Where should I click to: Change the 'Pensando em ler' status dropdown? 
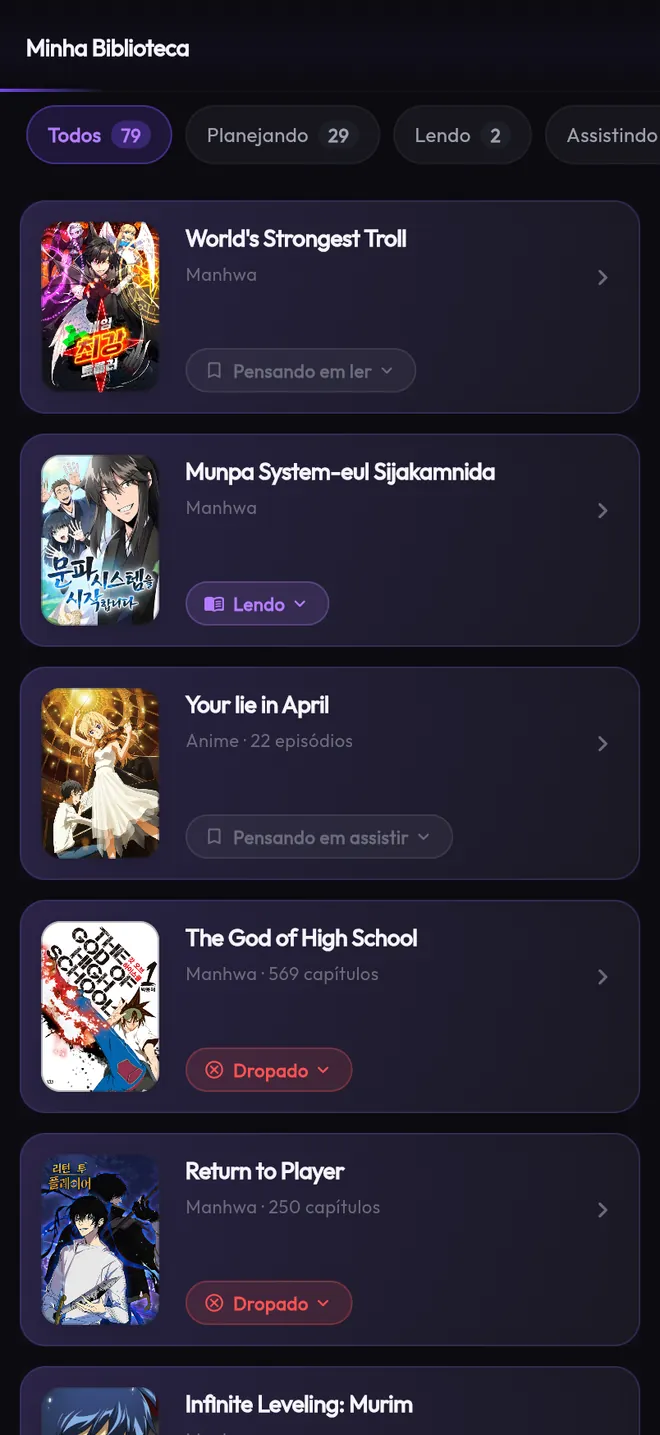coord(301,371)
